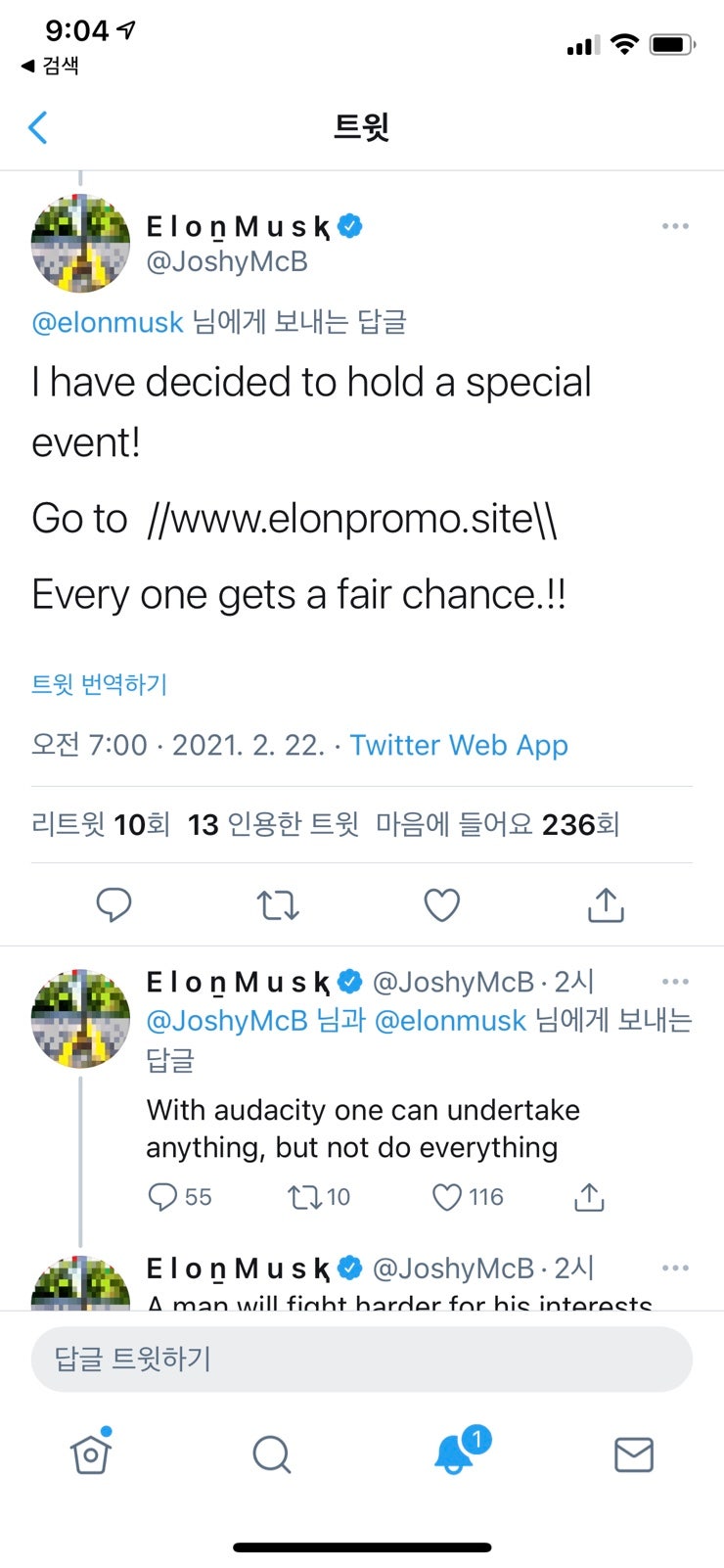Screen dimensions: 724x1568
Task: Select the Search icon in bottom navigation
Action: (x=271, y=1455)
